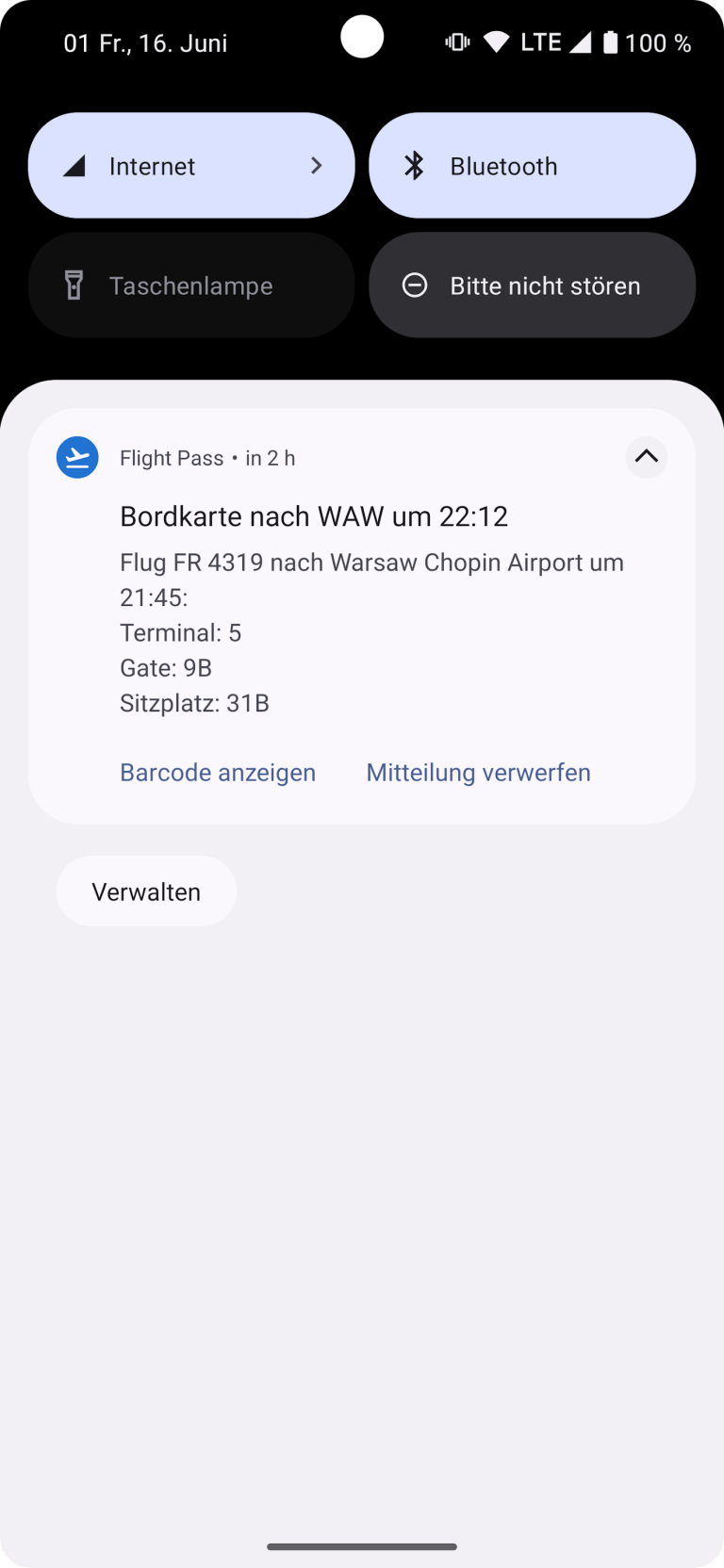Open Internet tile details via its arrow
The height and width of the screenshot is (1568, 724).
pyautogui.click(x=316, y=165)
